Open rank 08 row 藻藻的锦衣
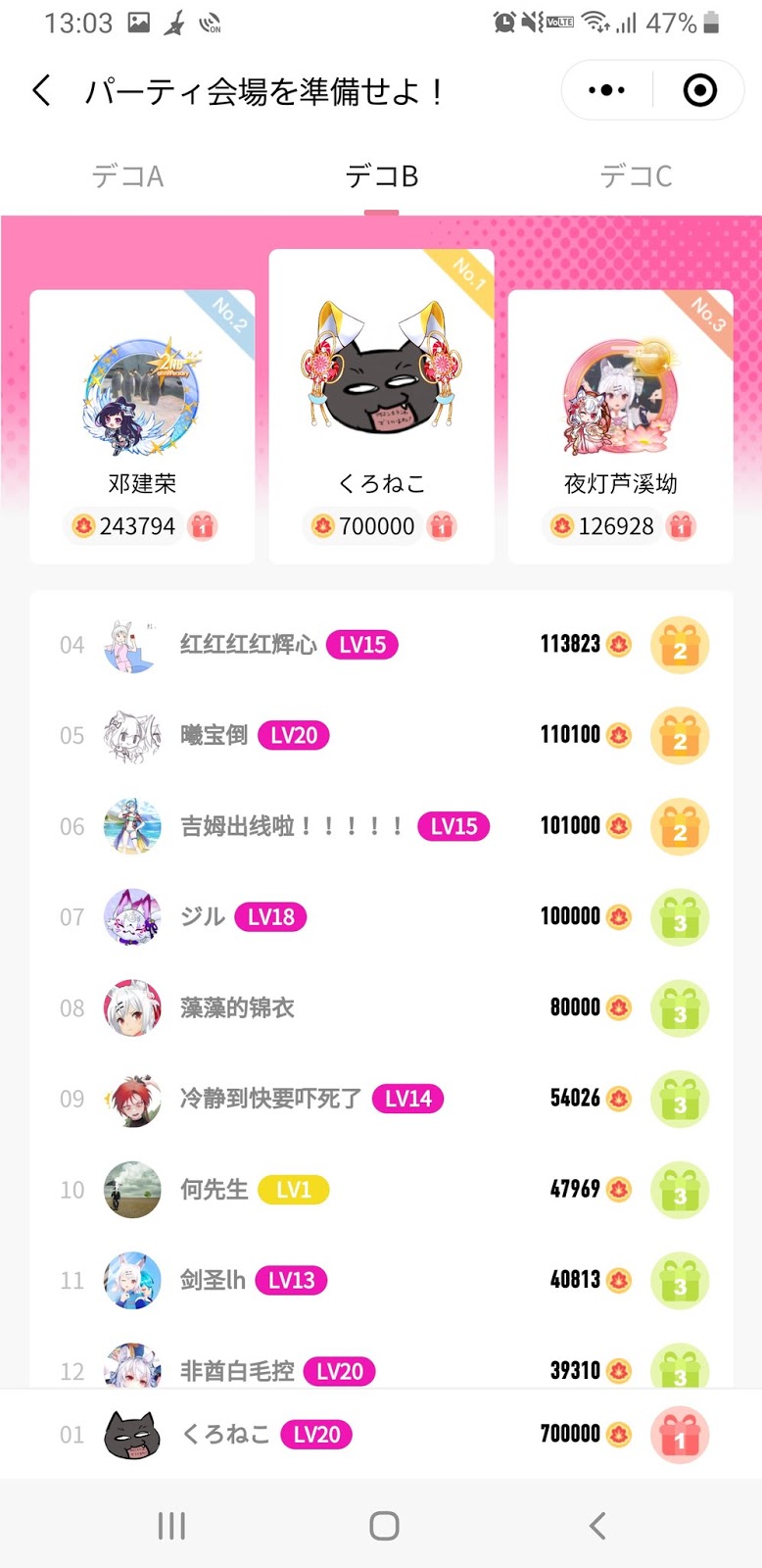The width and height of the screenshot is (762, 1568). click(x=381, y=1007)
